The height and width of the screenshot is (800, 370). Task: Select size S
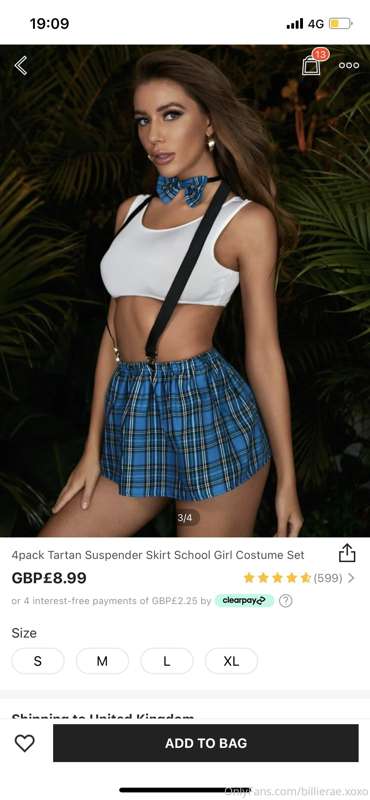[38, 661]
